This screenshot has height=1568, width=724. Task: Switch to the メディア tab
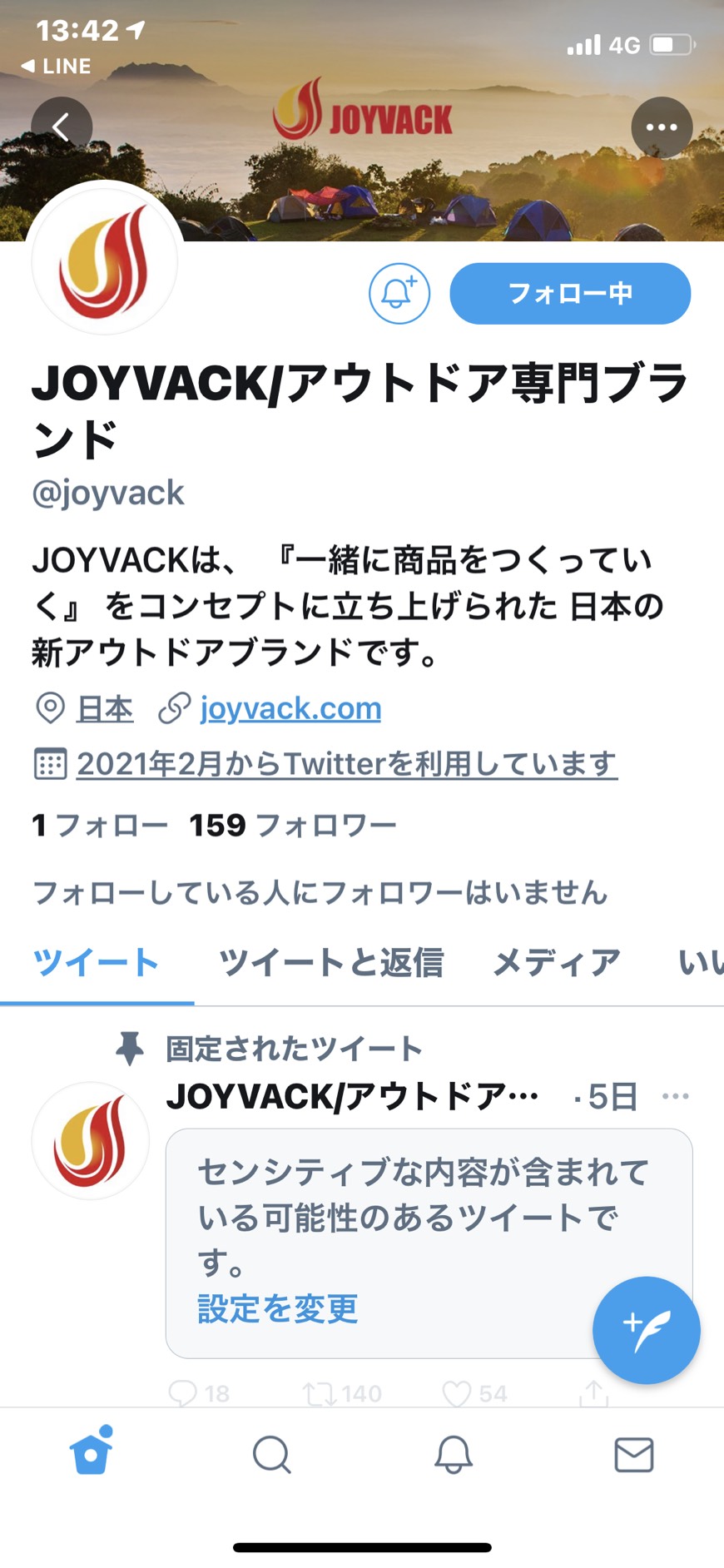click(557, 962)
